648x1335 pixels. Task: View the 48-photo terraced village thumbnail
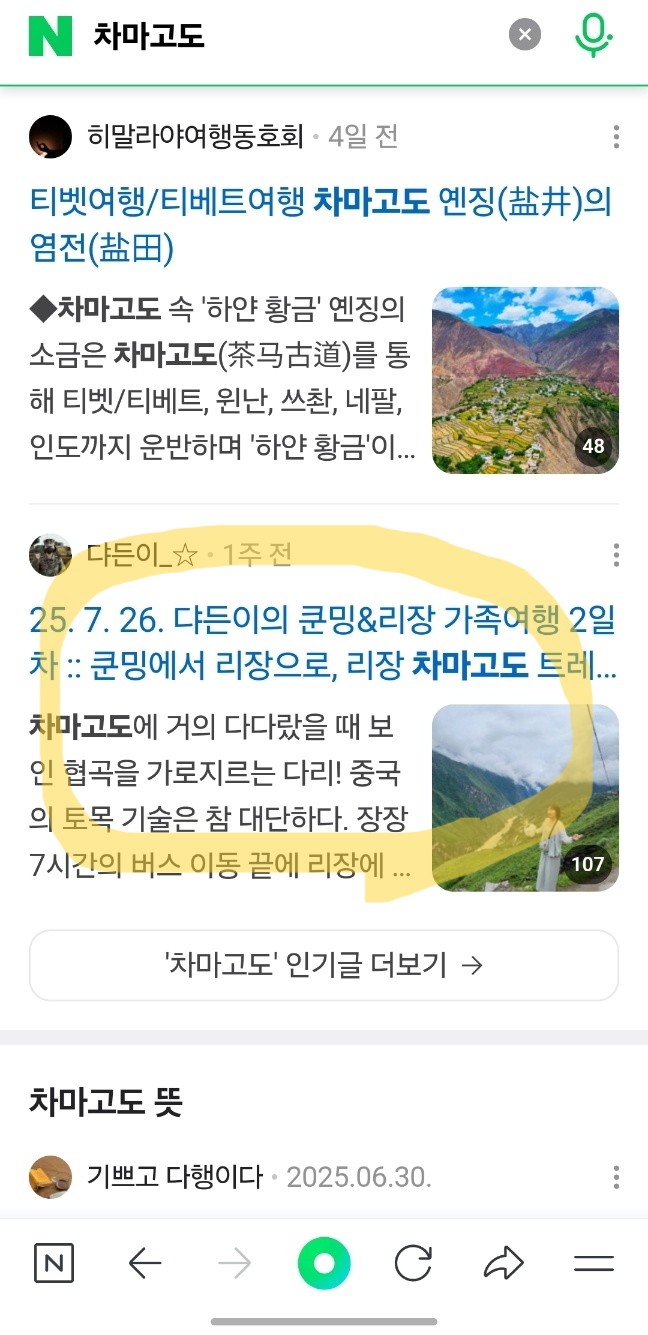(x=525, y=380)
